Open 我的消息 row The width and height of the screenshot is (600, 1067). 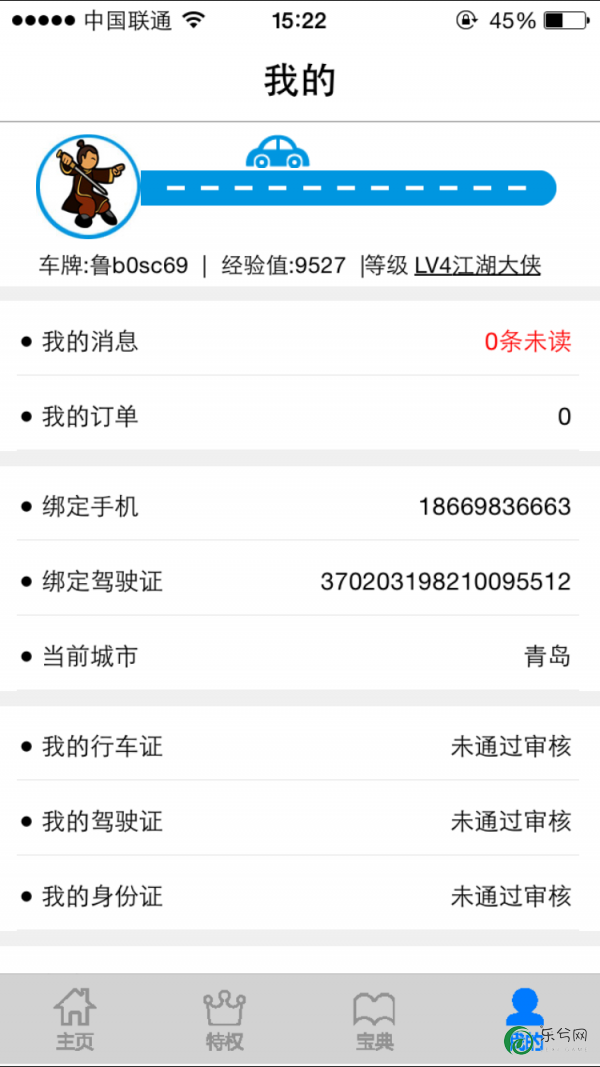tap(300, 341)
